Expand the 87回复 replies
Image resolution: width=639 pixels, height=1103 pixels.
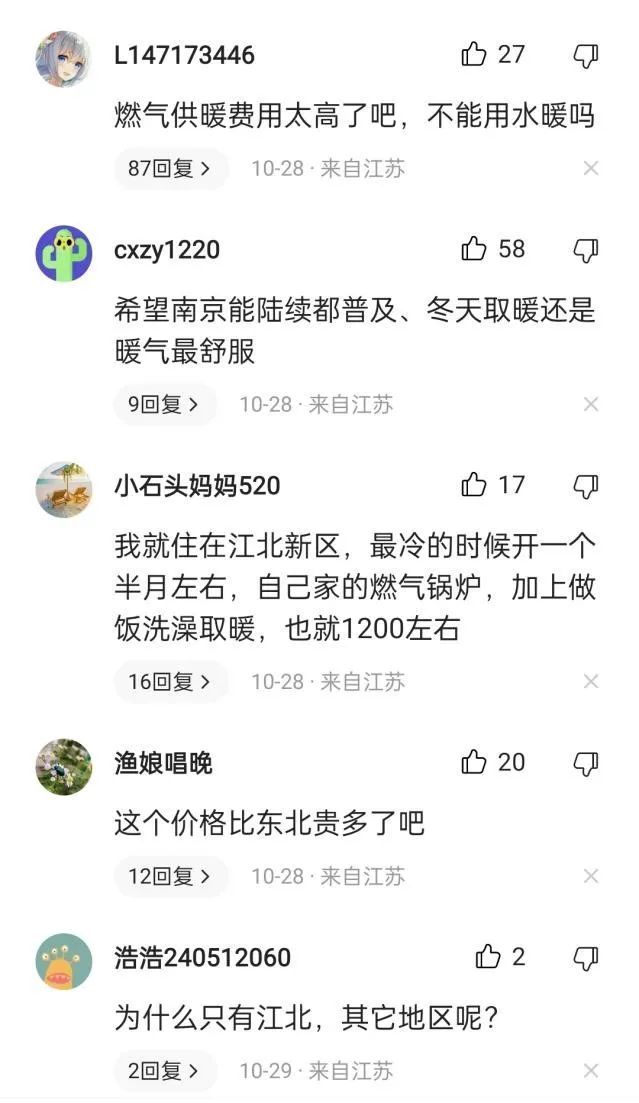(170, 169)
